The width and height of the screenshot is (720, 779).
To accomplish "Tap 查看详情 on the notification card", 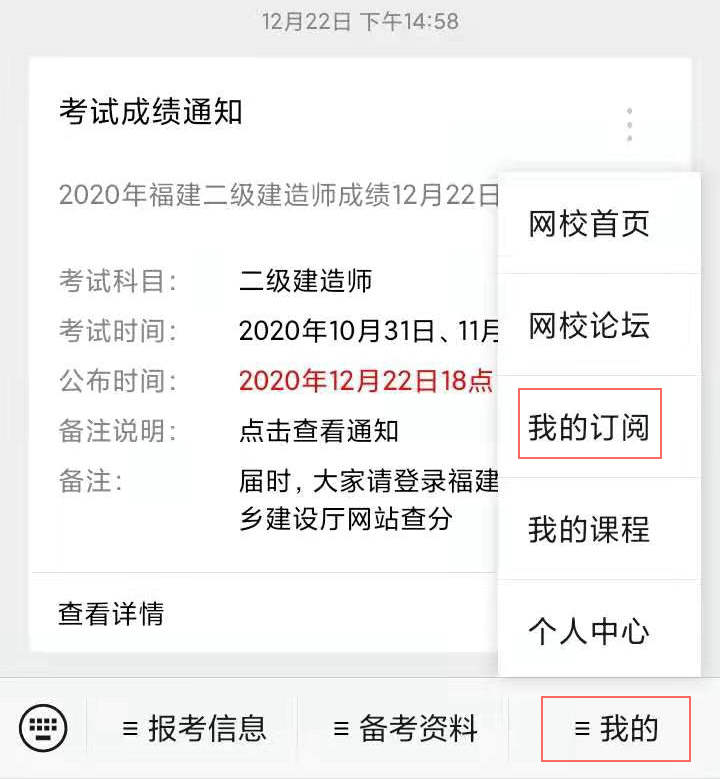I will coord(111,613).
